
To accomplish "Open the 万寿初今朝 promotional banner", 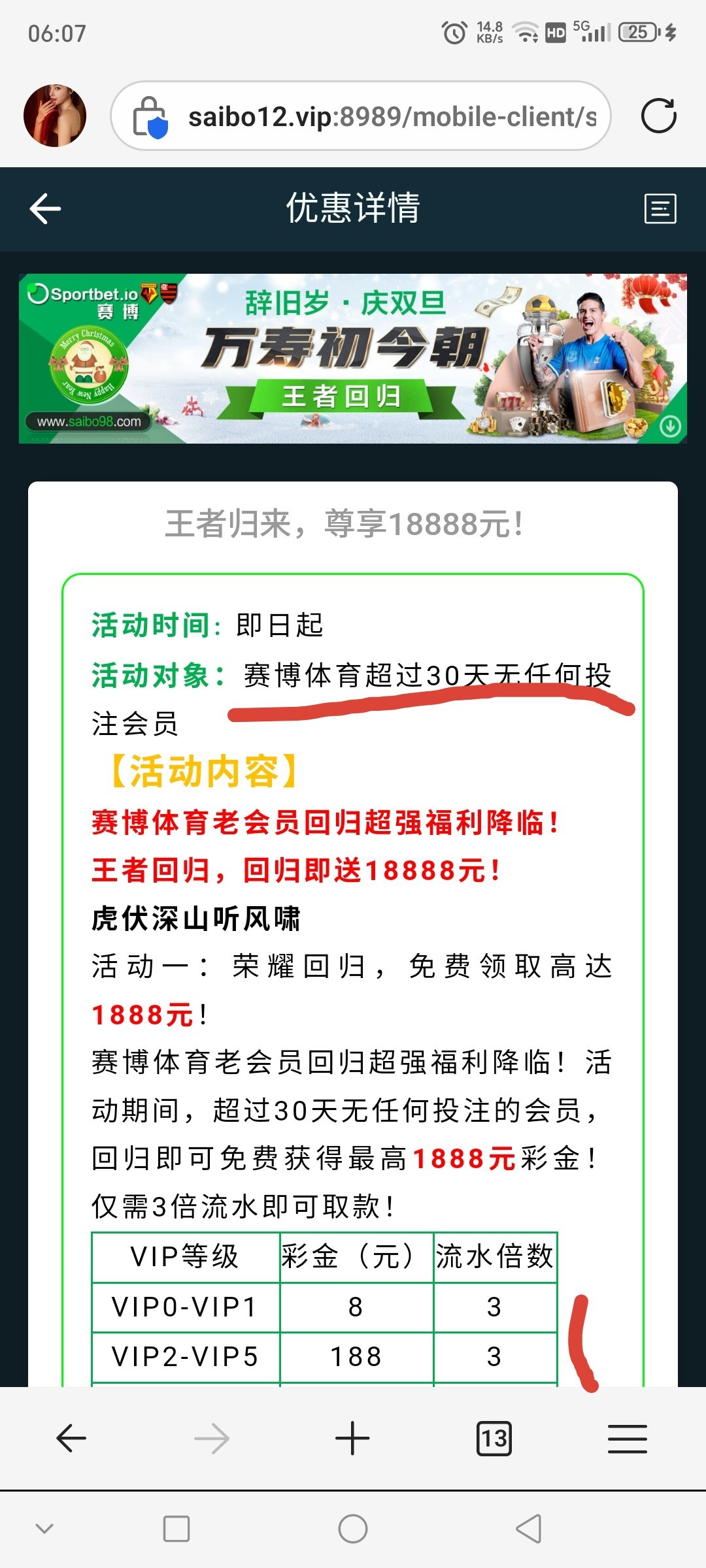I will pyautogui.click(x=352, y=359).
